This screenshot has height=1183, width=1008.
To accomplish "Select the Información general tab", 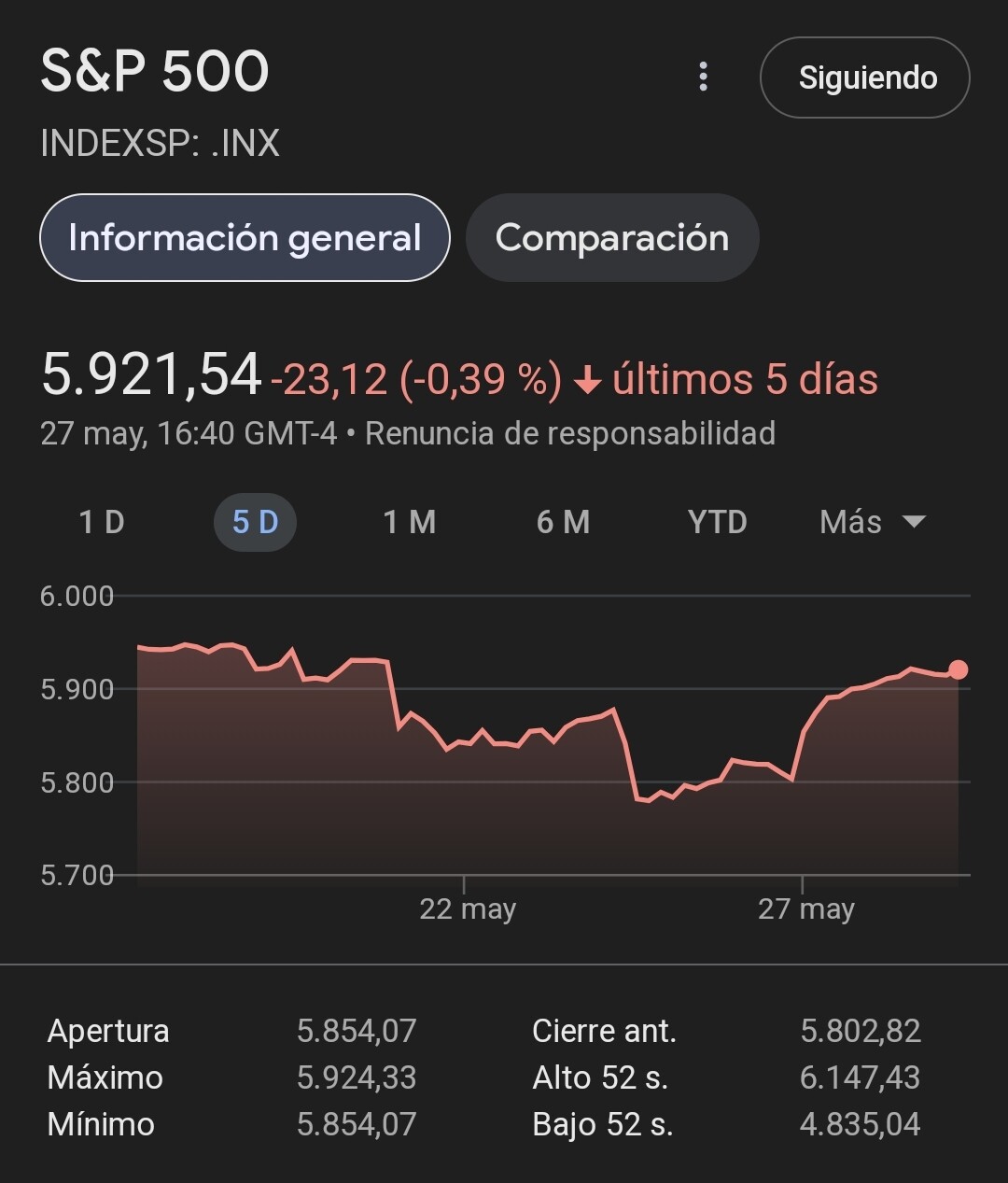I will pyautogui.click(x=245, y=237).
